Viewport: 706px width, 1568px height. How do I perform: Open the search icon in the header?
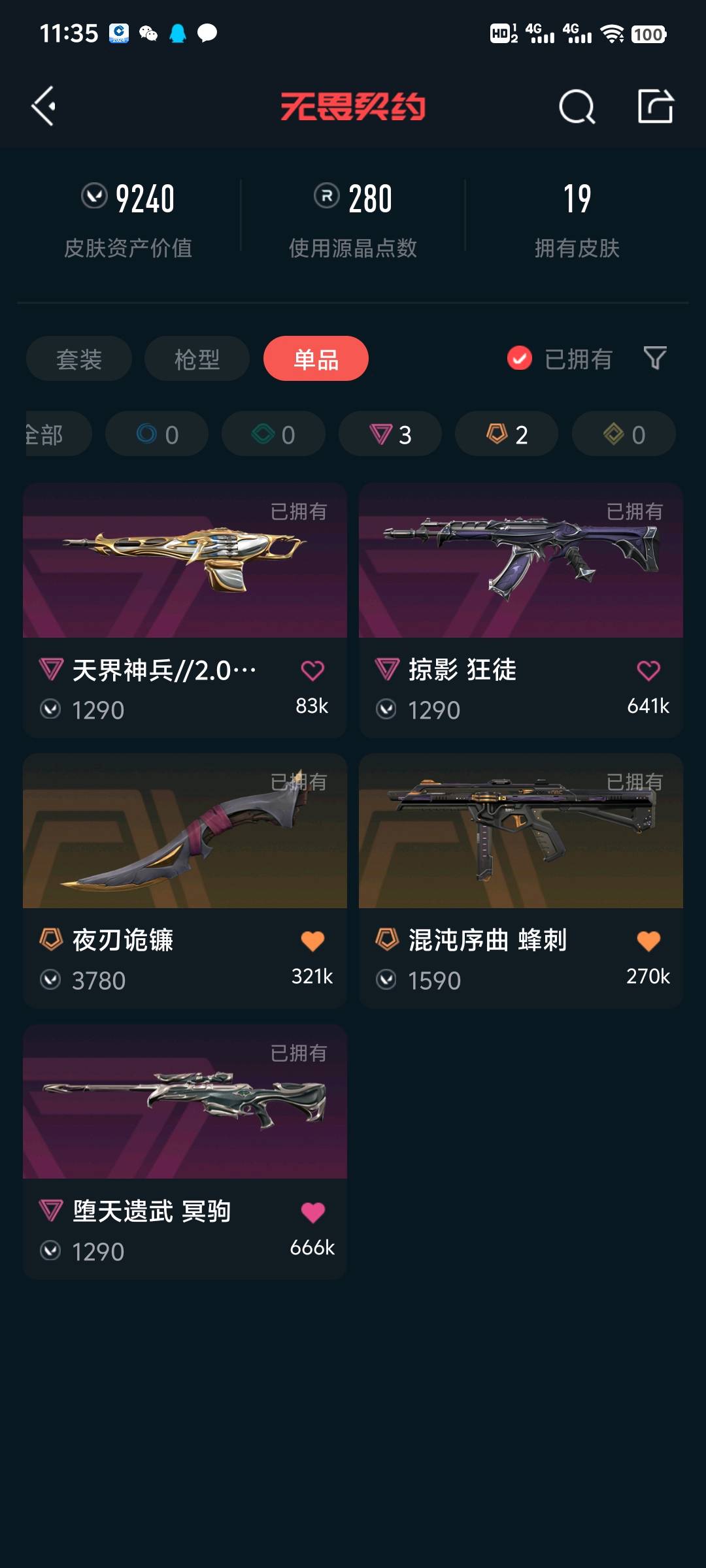[x=577, y=106]
